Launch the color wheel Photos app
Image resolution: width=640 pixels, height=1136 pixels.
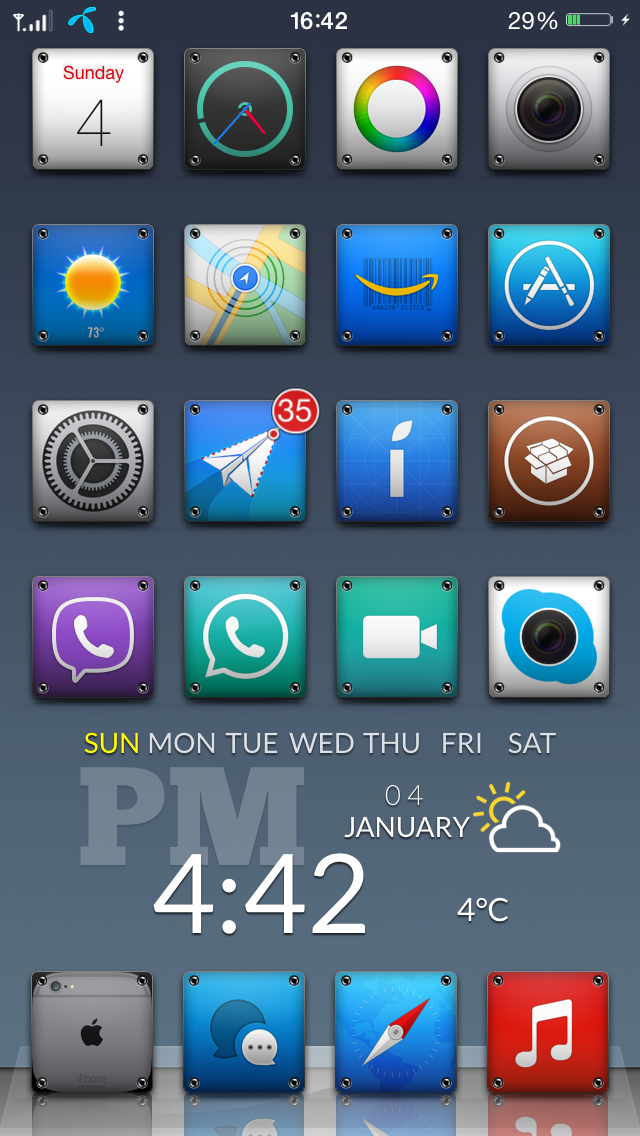397,108
